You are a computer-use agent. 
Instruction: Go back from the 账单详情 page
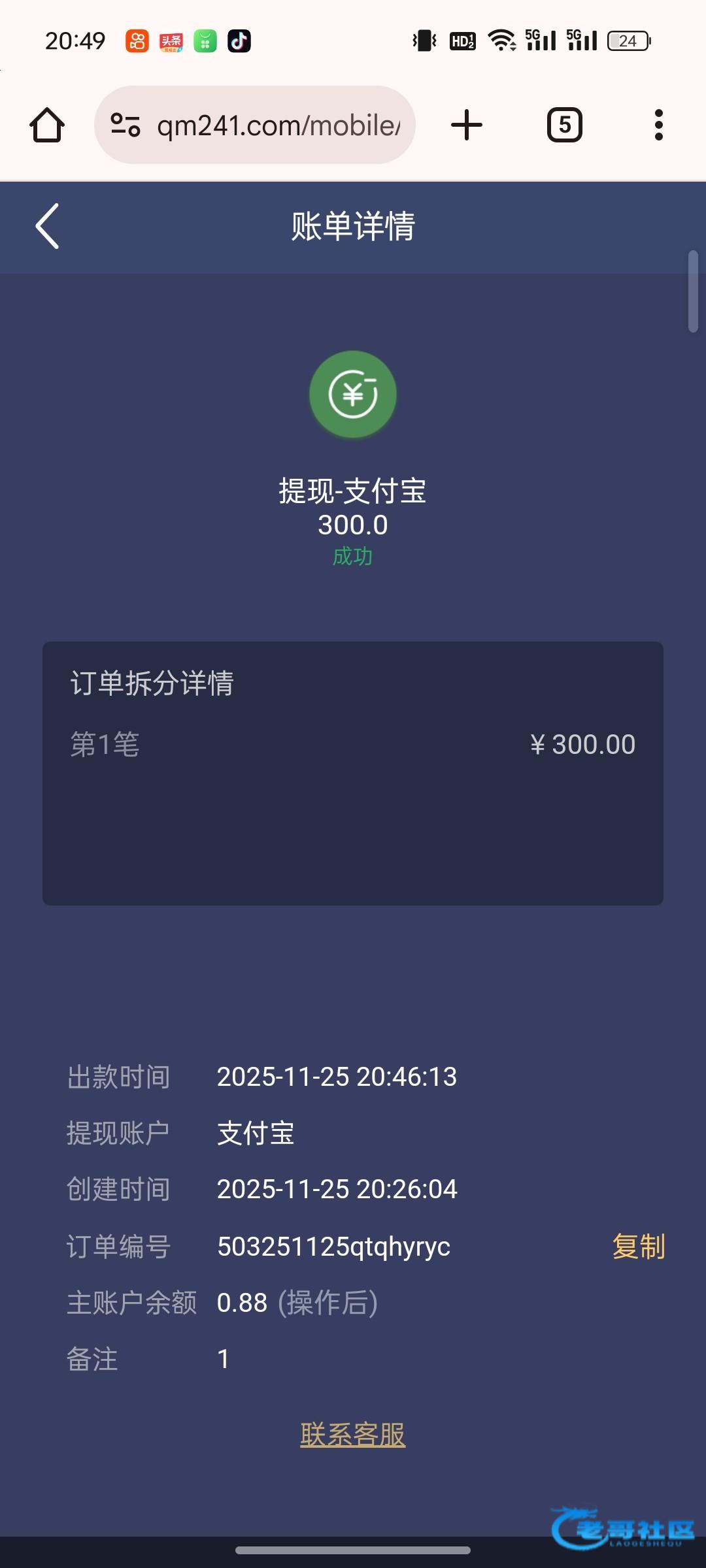pos(47,226)
